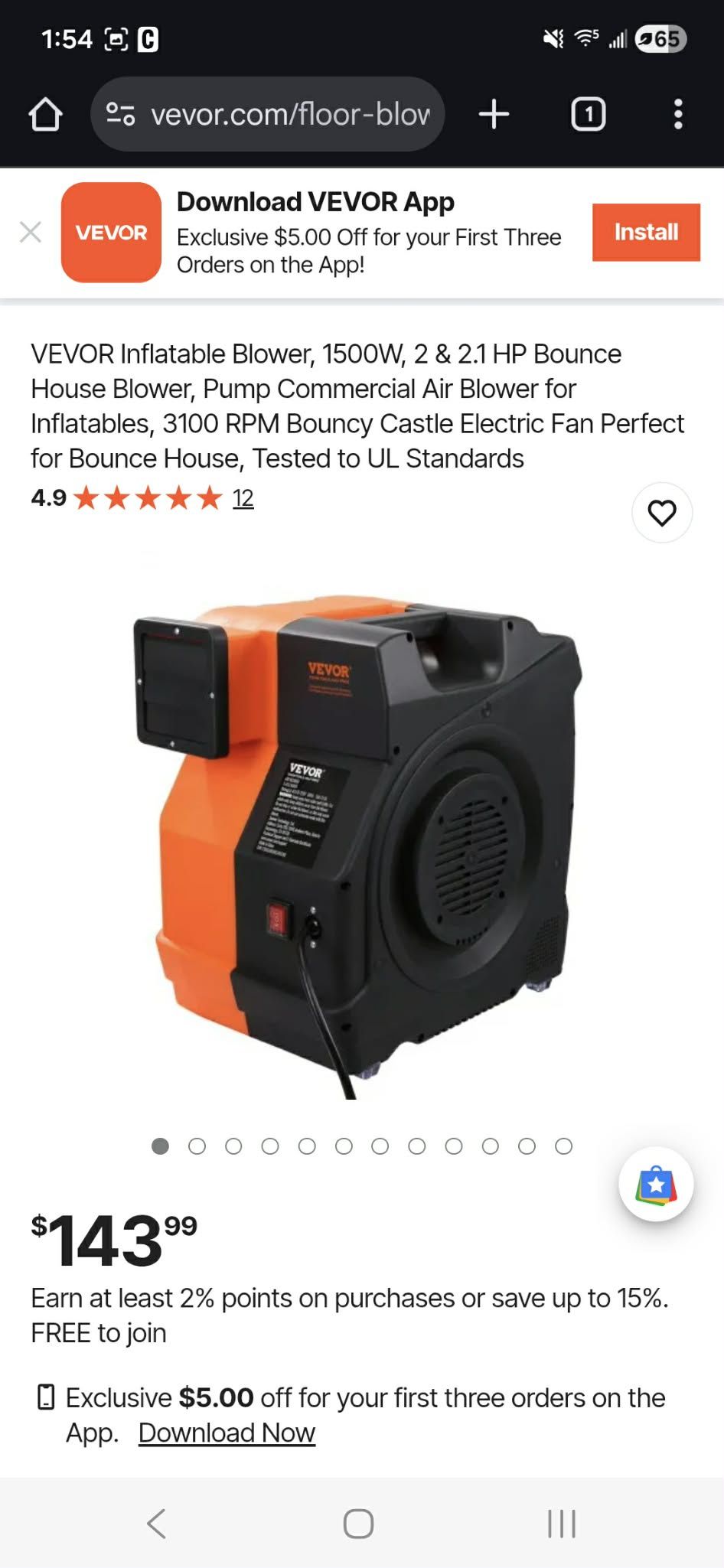Tap the Install button for the VEVOR app
The image size is (724, 1568).
(x=646, y=233)
